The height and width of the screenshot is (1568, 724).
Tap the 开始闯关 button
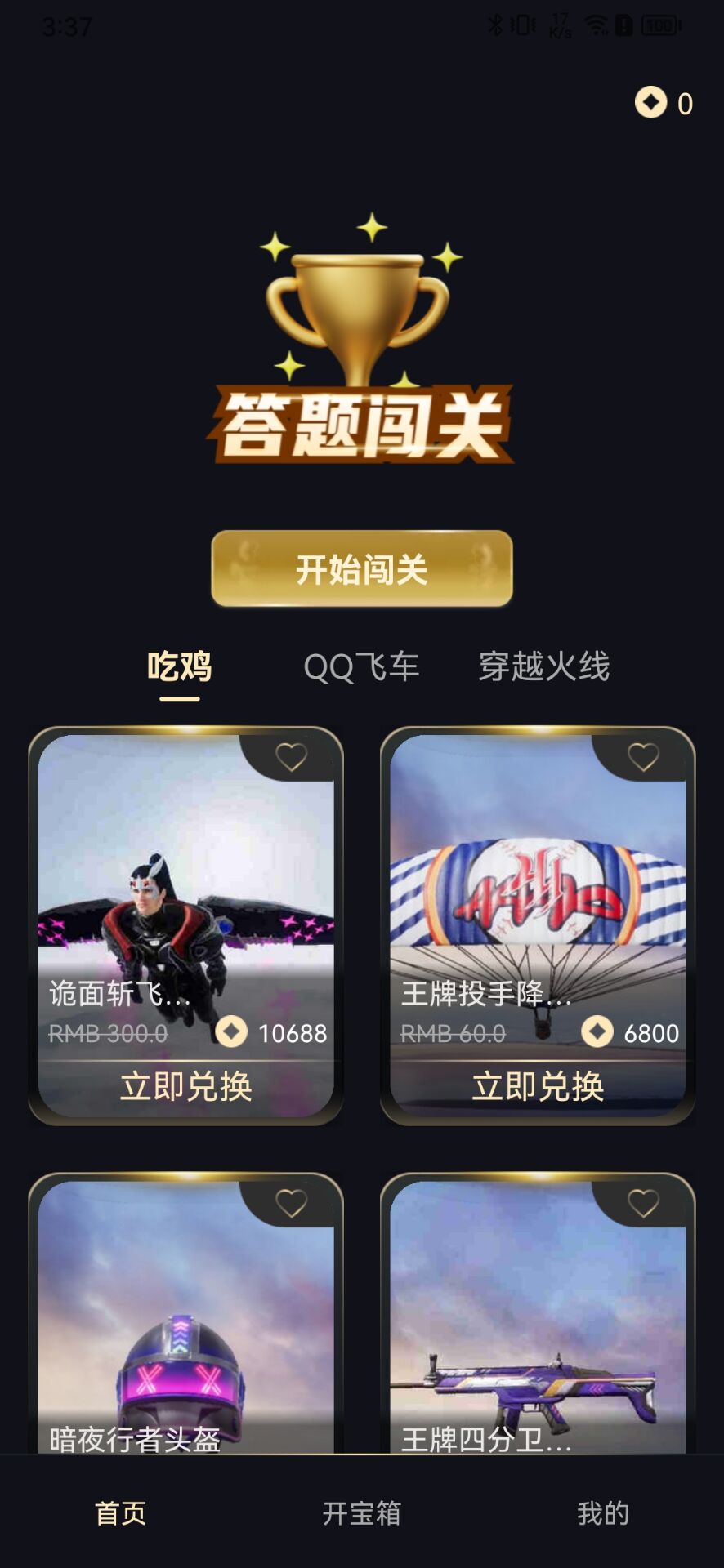pyautogui.click(x=362, y=569)
